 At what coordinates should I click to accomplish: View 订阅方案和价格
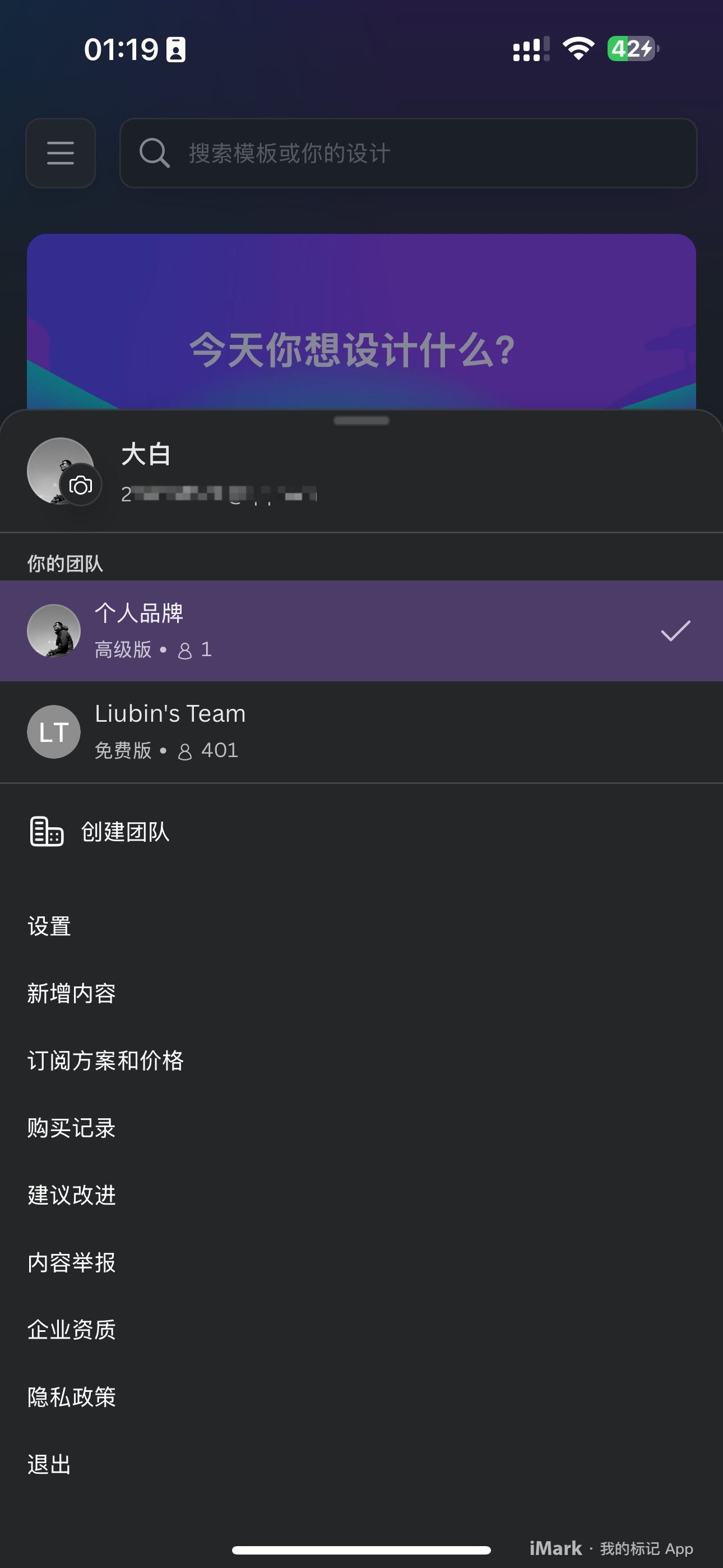pos(105,1060)
